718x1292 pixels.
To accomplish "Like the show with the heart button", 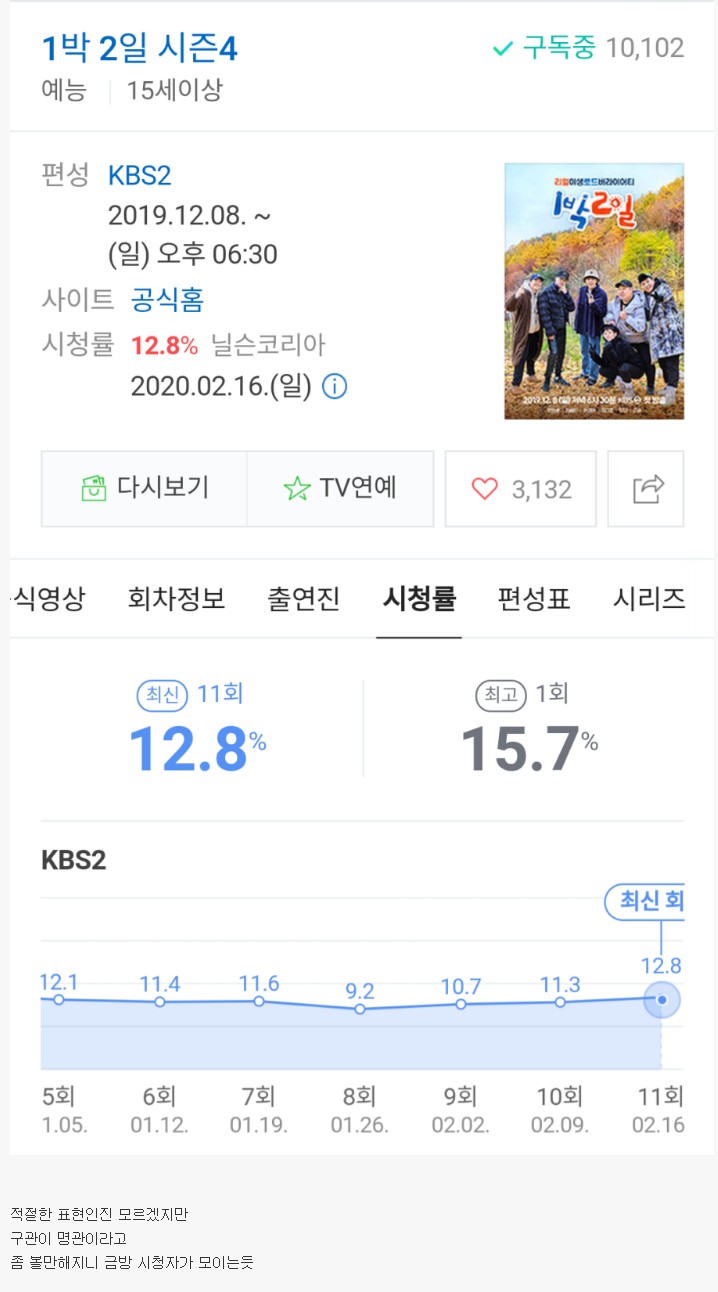I will coord(520,489).
